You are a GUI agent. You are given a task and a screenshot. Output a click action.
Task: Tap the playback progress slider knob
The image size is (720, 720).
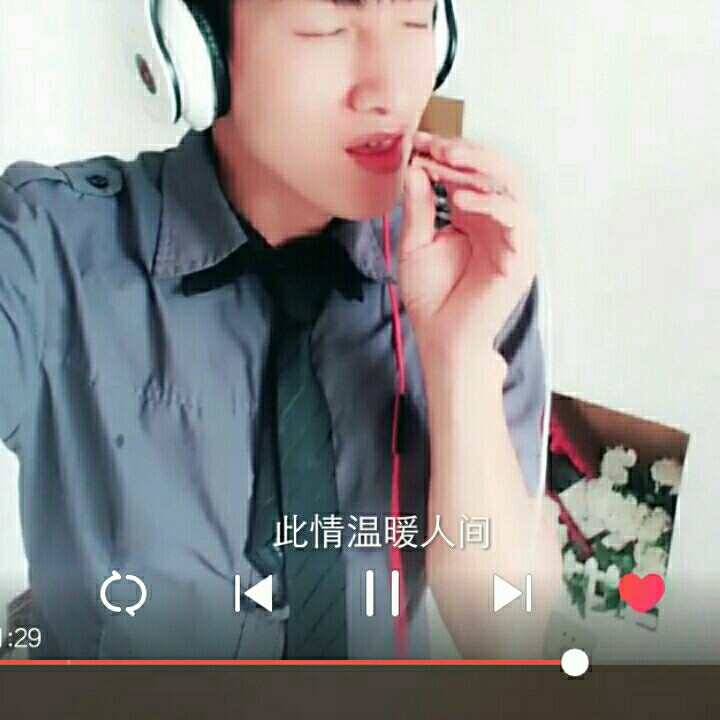click(x=575, y=662)
